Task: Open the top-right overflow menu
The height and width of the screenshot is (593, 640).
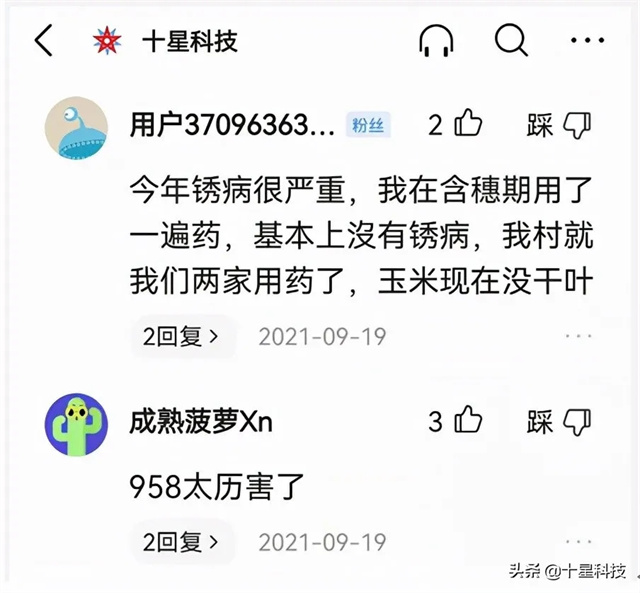Action: (586, 41)
